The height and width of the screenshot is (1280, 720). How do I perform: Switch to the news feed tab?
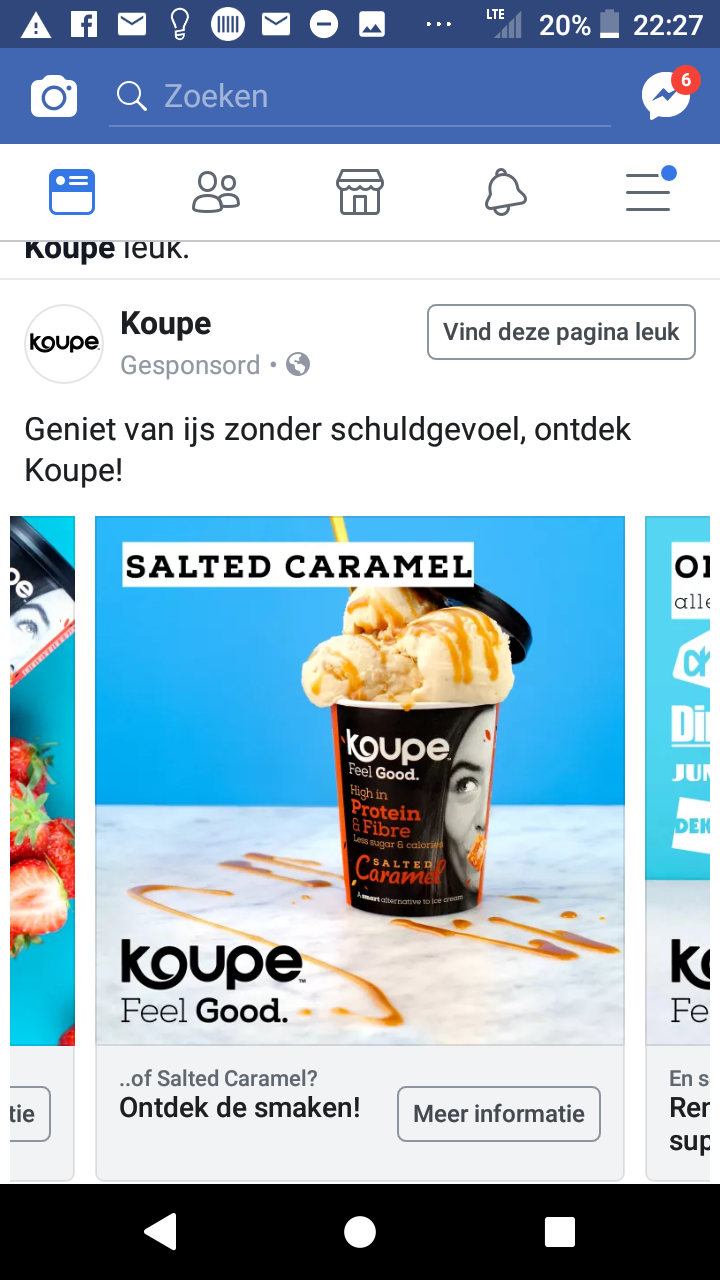[x=72, y=192]
